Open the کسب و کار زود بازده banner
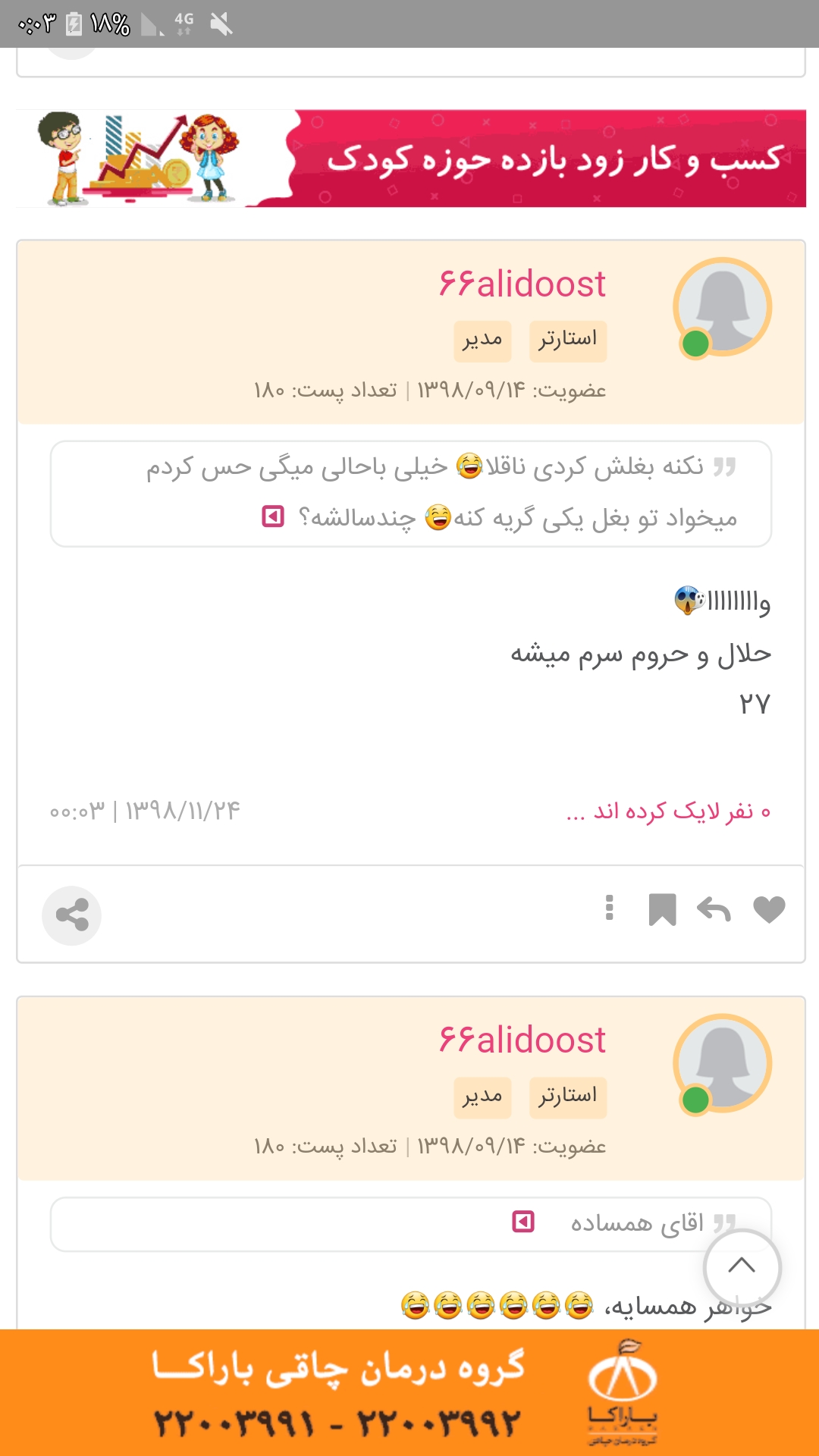 pyautogui.click(x=410, y=158)
